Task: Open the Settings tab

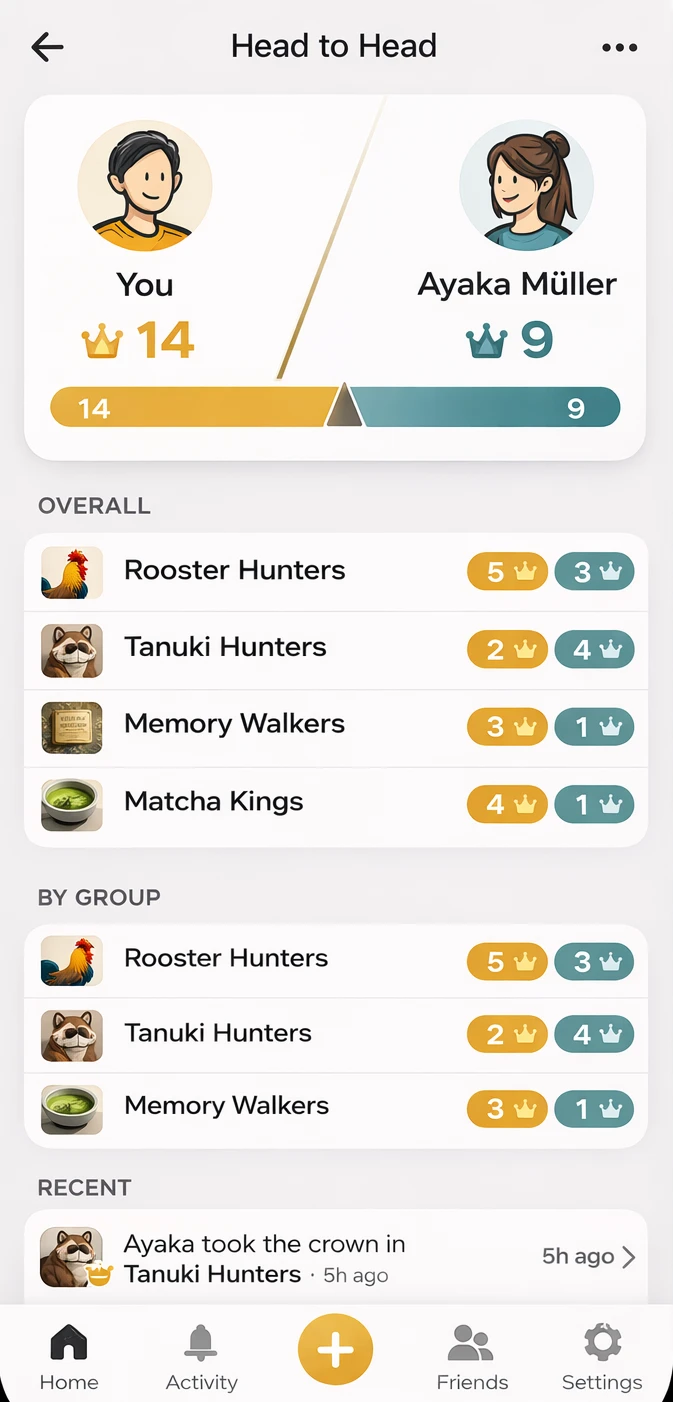Action: (x=602, y=1357)
